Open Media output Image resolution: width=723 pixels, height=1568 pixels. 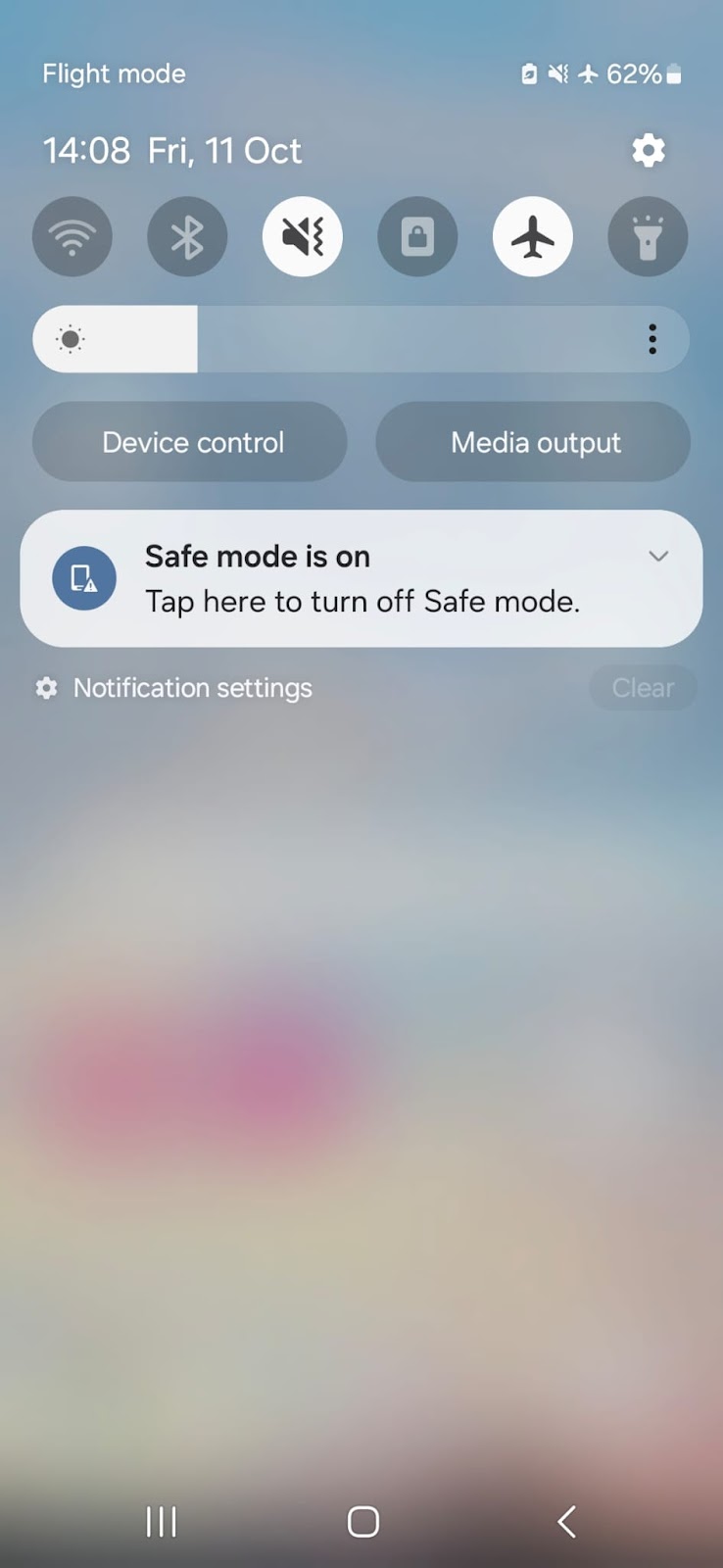tap(533, 442)
